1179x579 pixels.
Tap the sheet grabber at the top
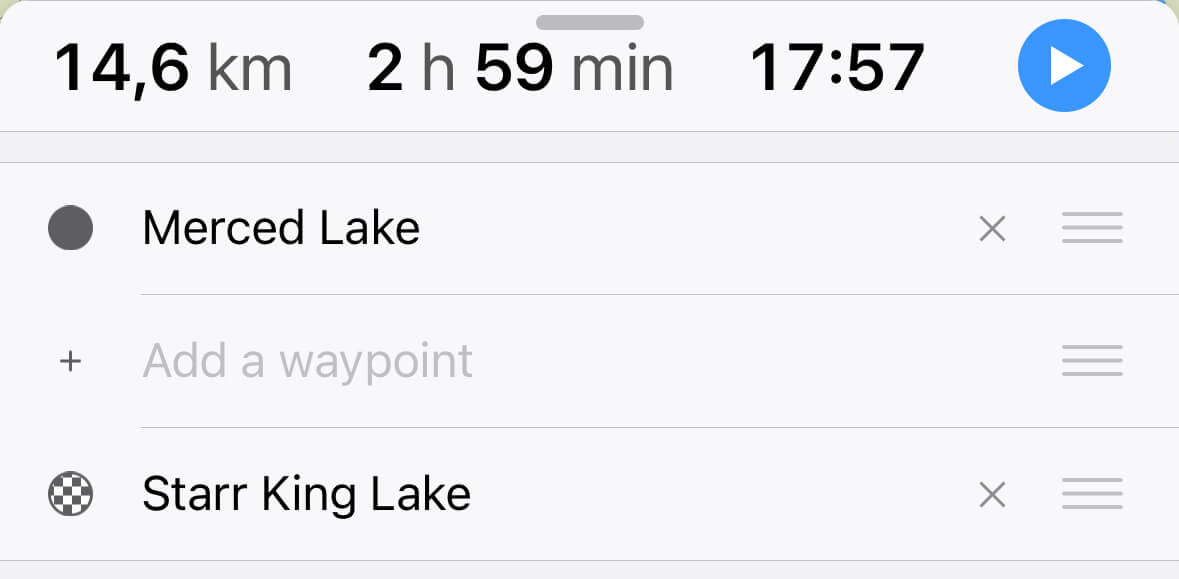(589, 22)
